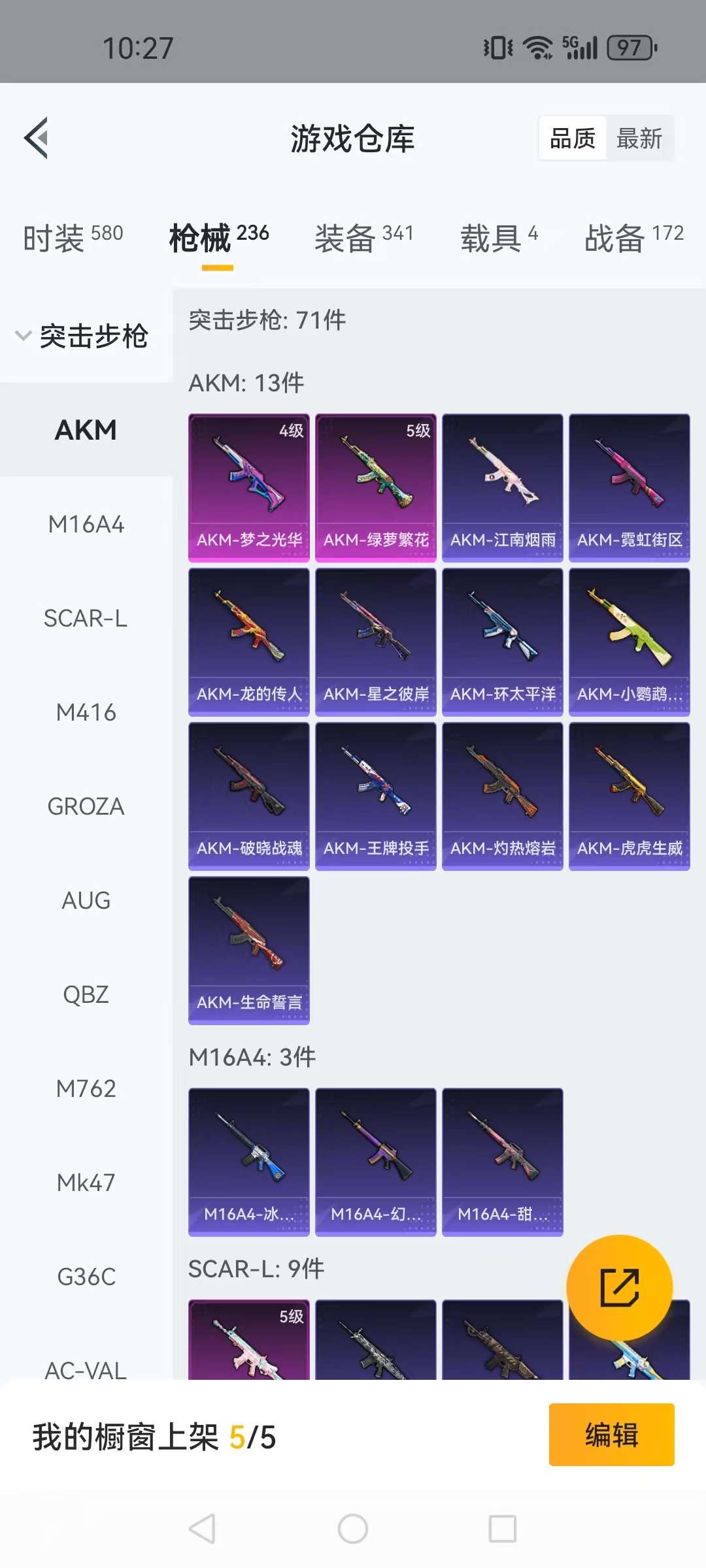Select M16A4 in the side list

point(86,524)
